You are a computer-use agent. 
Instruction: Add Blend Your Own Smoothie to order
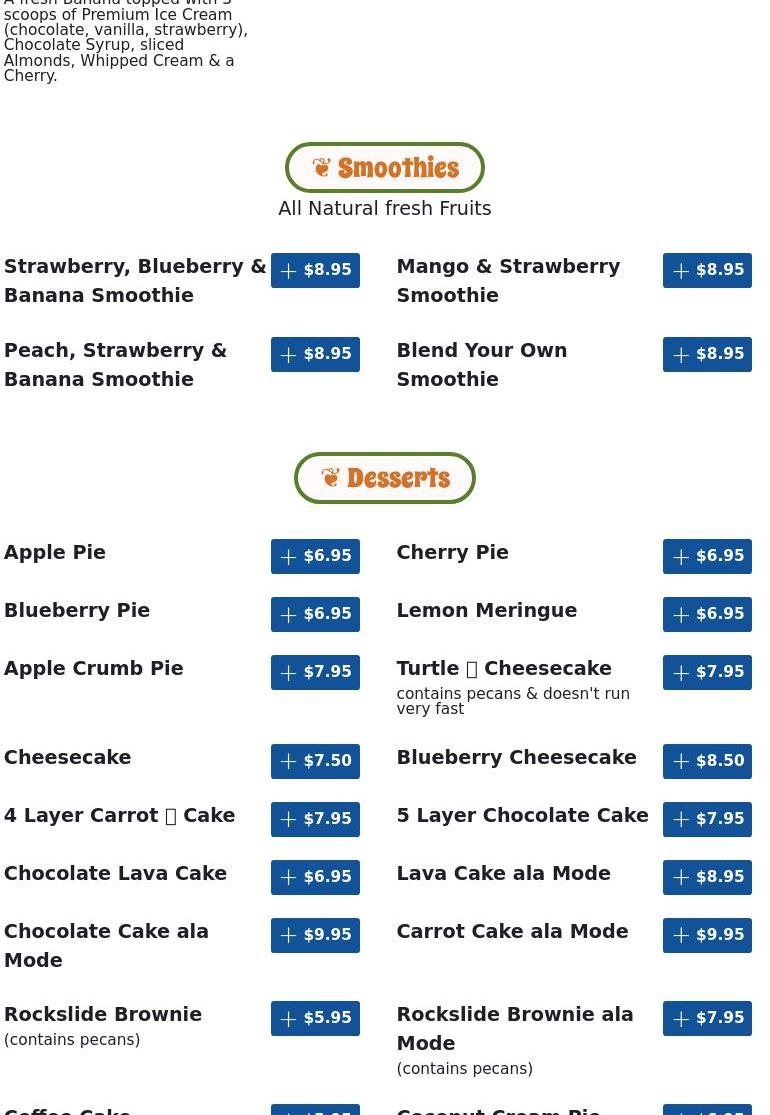coord(707,354)
